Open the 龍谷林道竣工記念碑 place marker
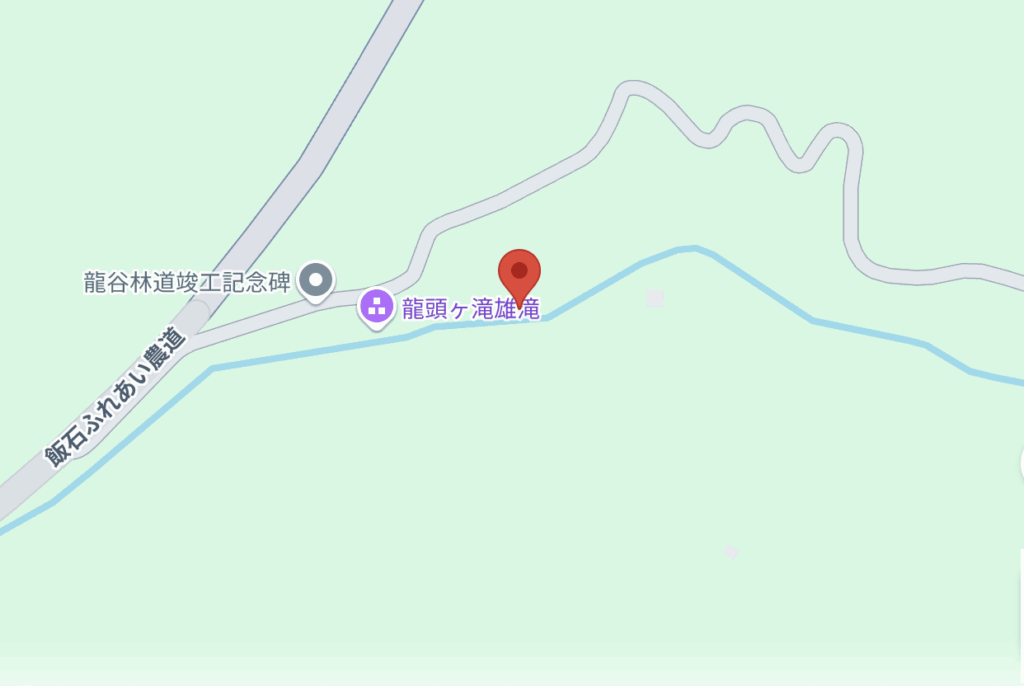Image resolution: width=1024 pixels, height=686 pixels. click(x=317, y=279)
